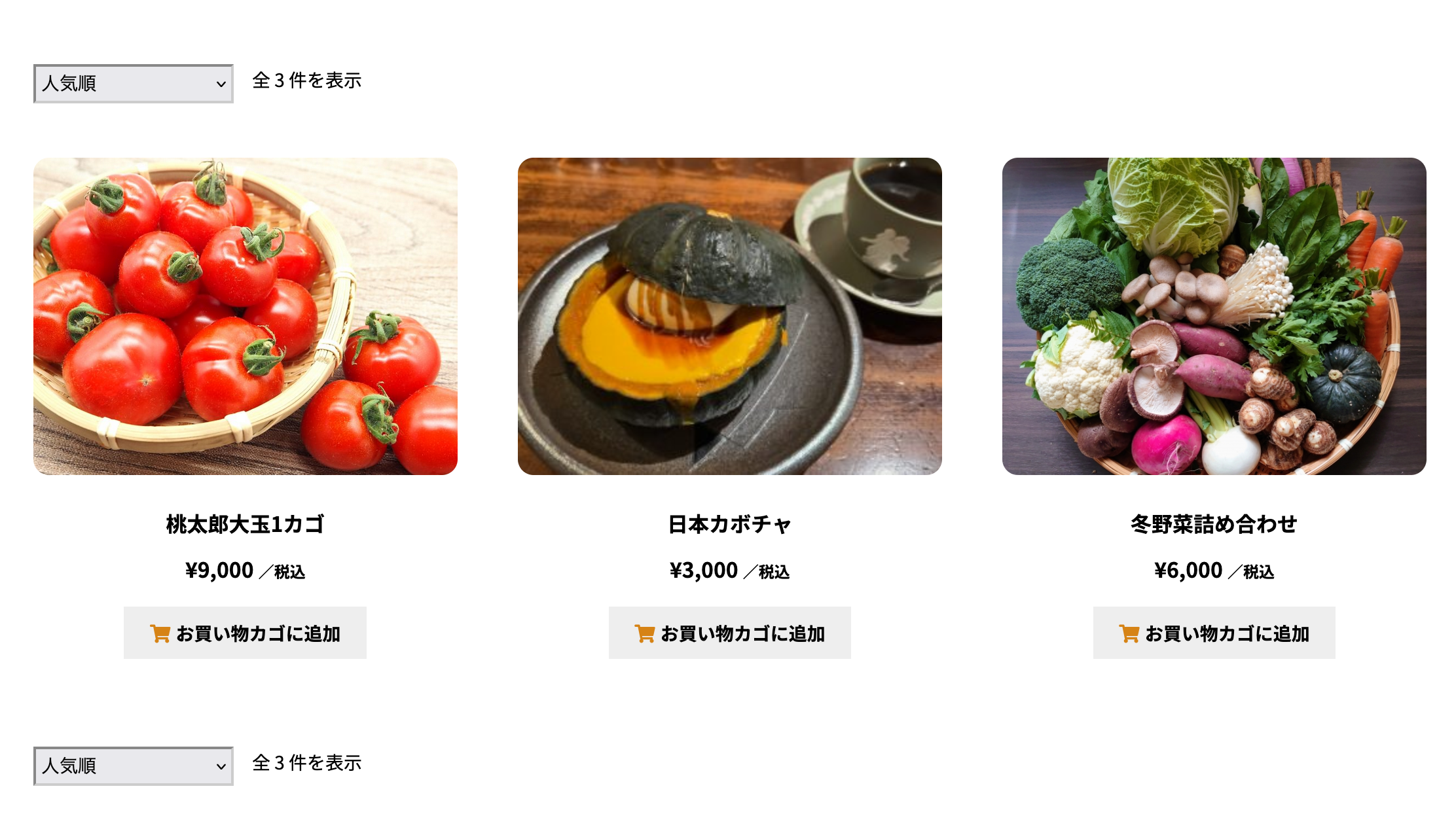The height and width of the screenshot is (814, 1456).
Task: Open the 冬野菜詰め合わせ product image
Action: click(1214, 316)
